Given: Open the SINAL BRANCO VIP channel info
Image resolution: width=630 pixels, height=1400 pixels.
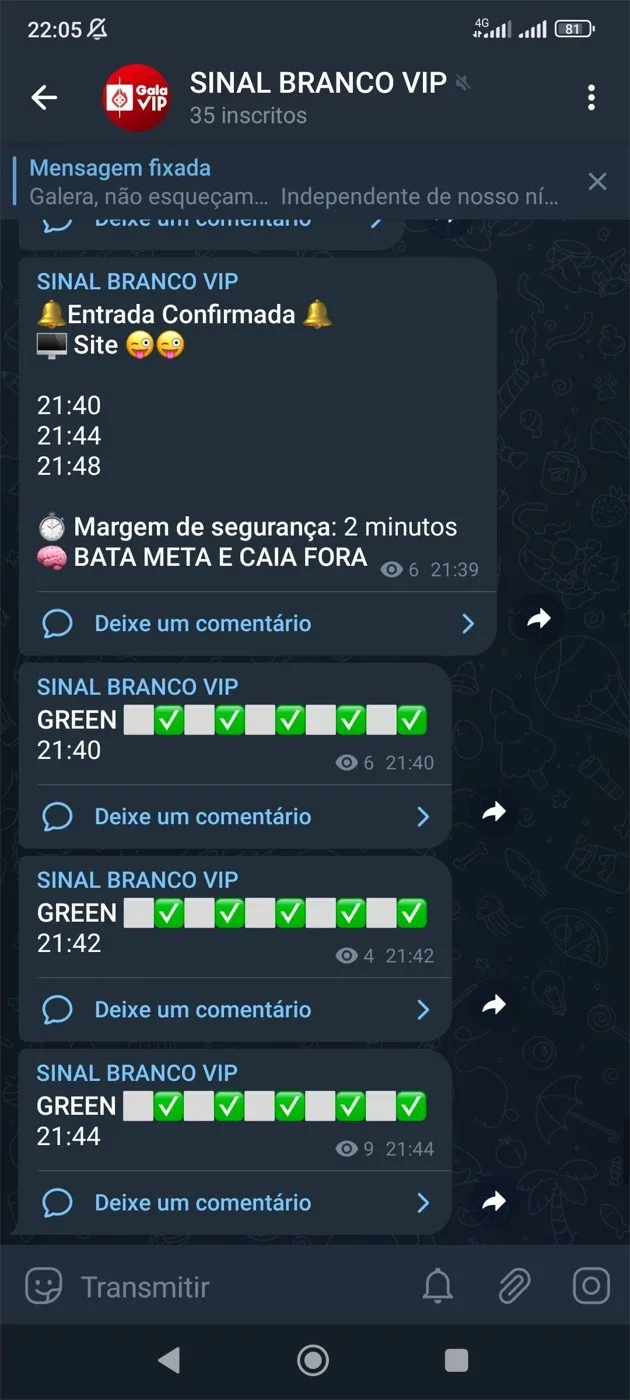Looking at the screenshot, I should tap(318, 97).
